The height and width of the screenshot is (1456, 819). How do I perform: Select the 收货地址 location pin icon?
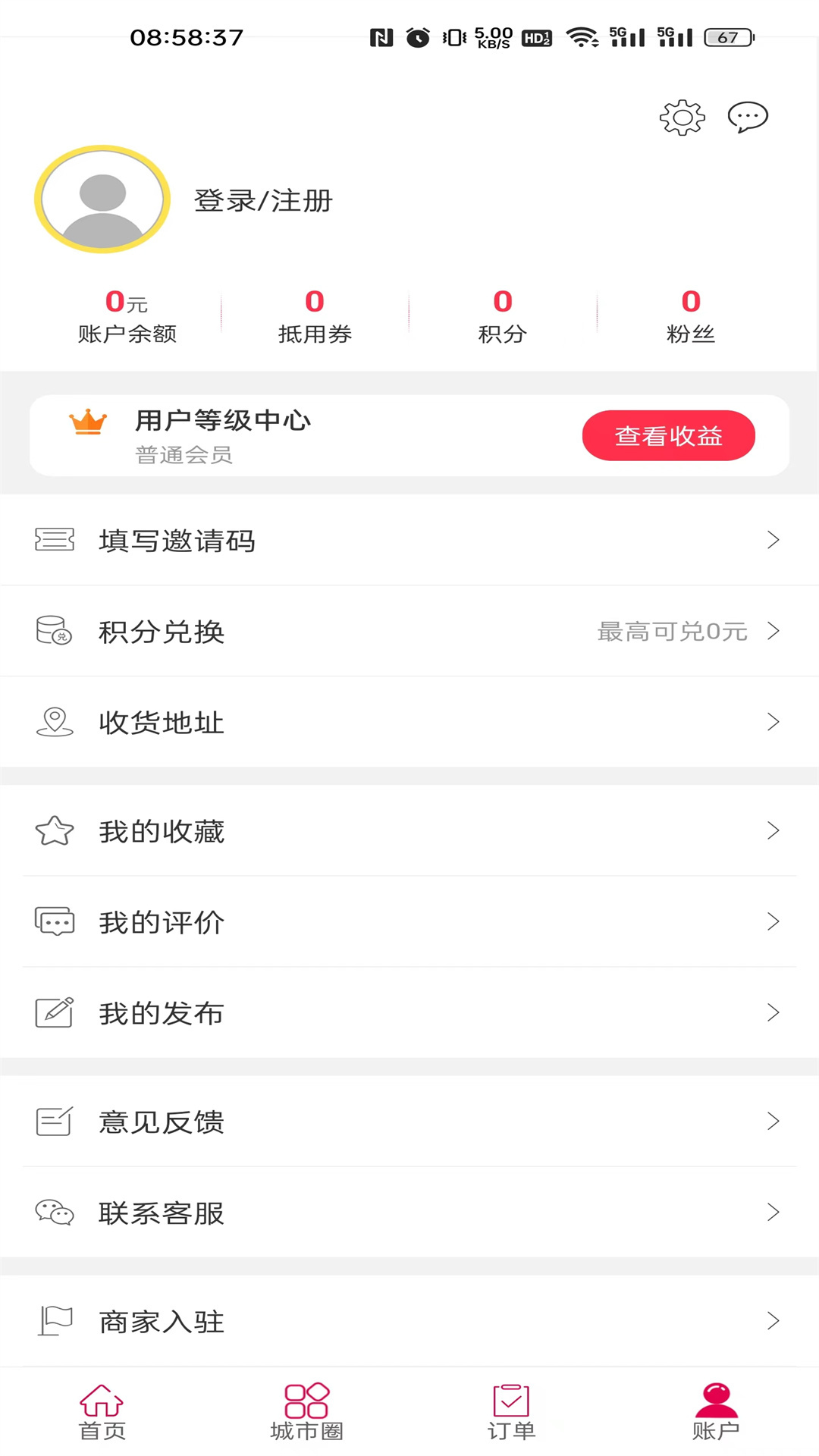[x=53, y=721]
